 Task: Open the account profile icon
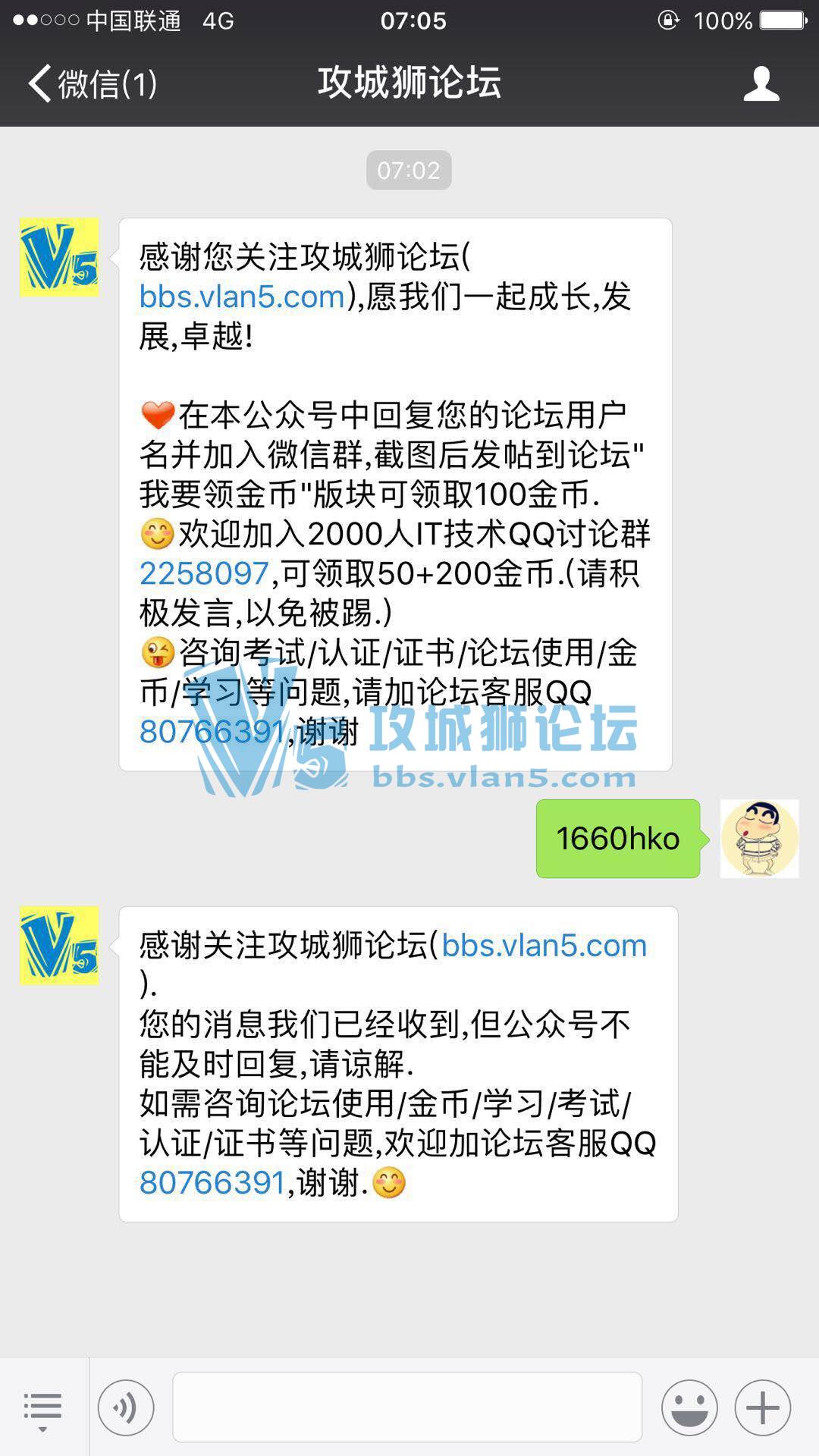(x=761, y=83)
